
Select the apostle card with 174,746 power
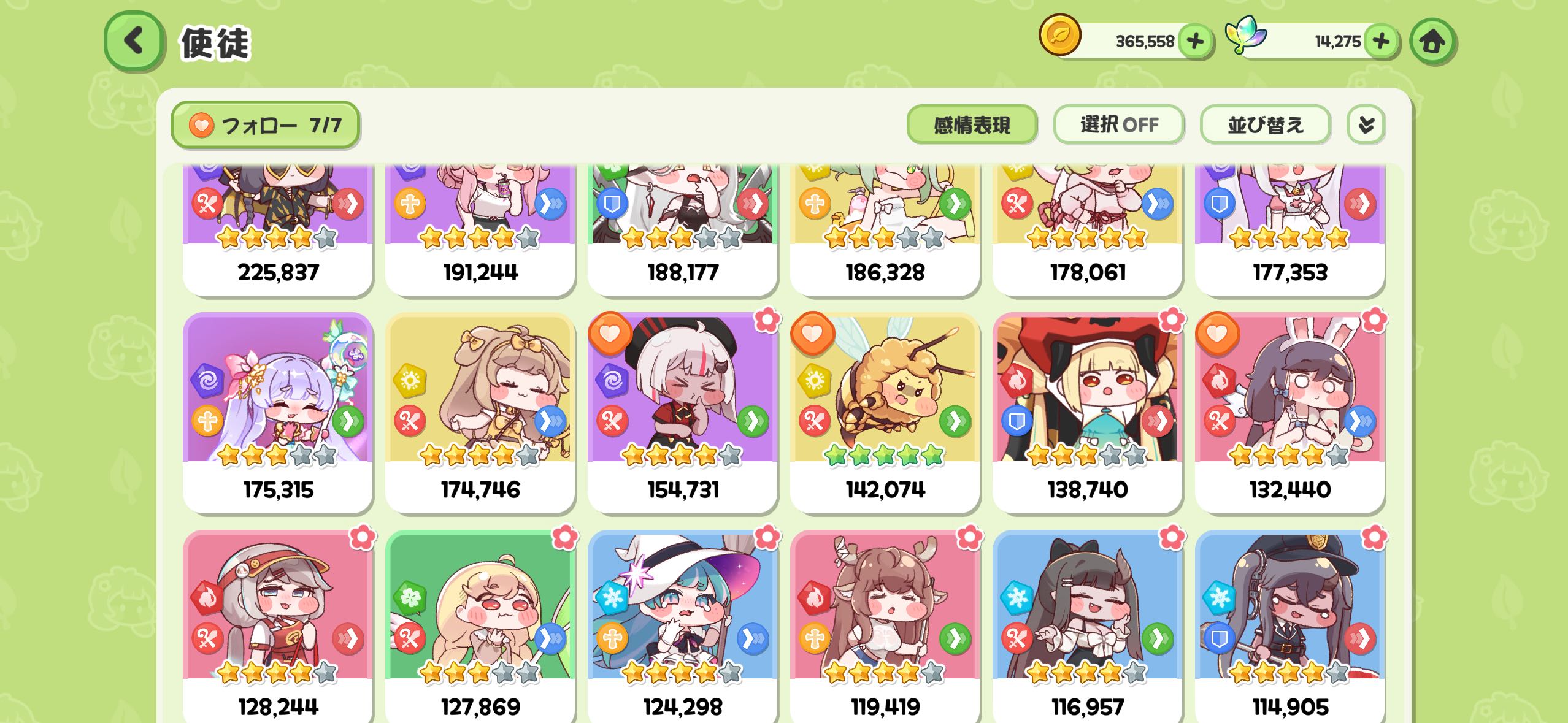tap(480, 413)
